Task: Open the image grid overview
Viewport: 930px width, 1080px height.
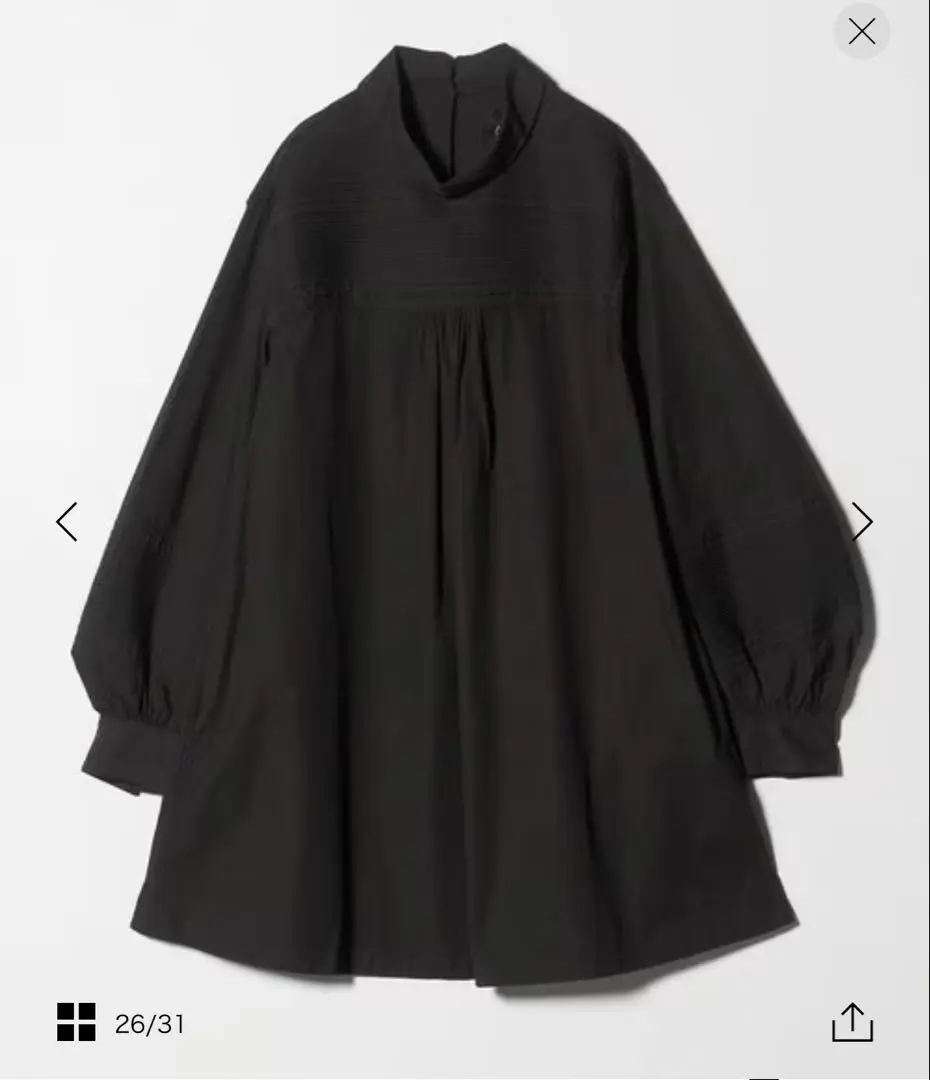Action: click(76, 1022)
